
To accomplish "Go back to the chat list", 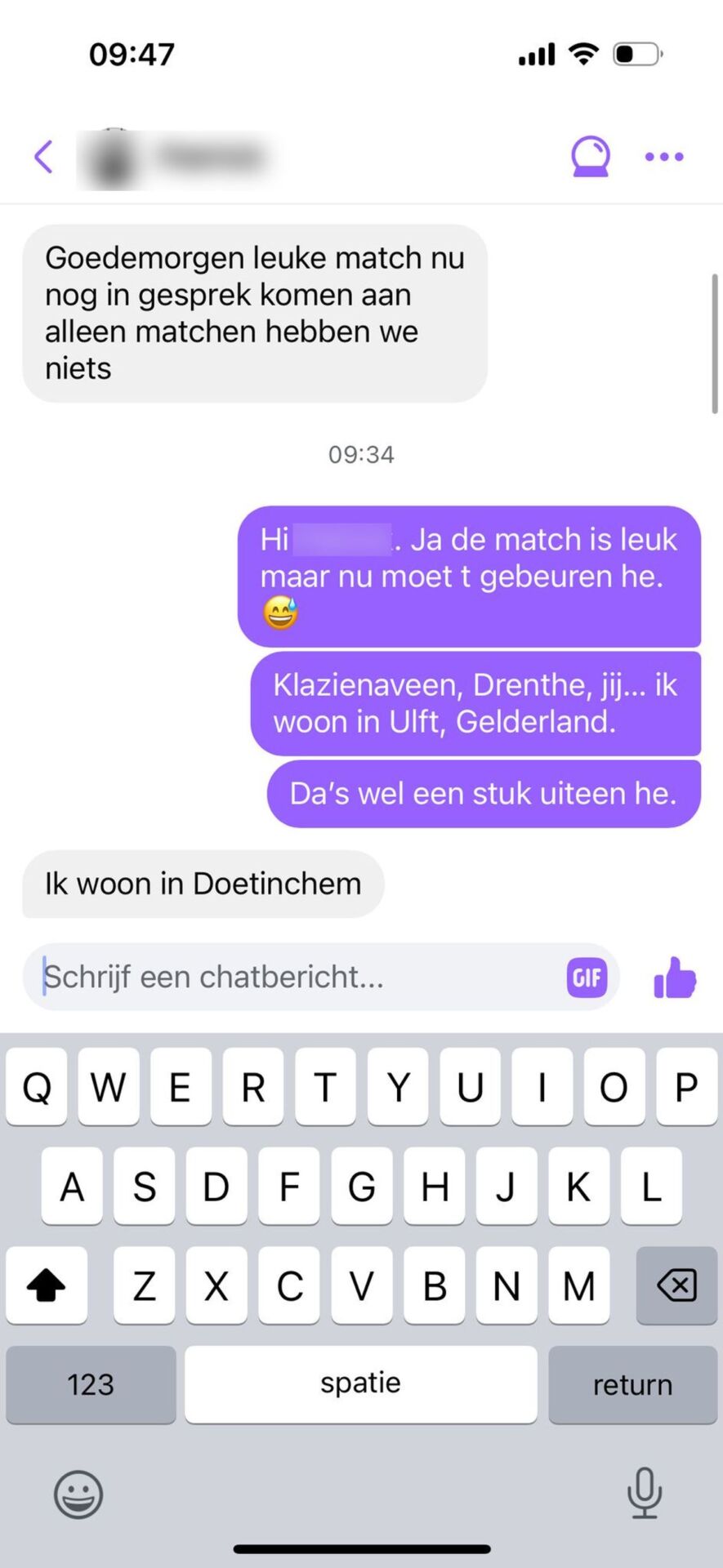I will (x=44, y=156).
